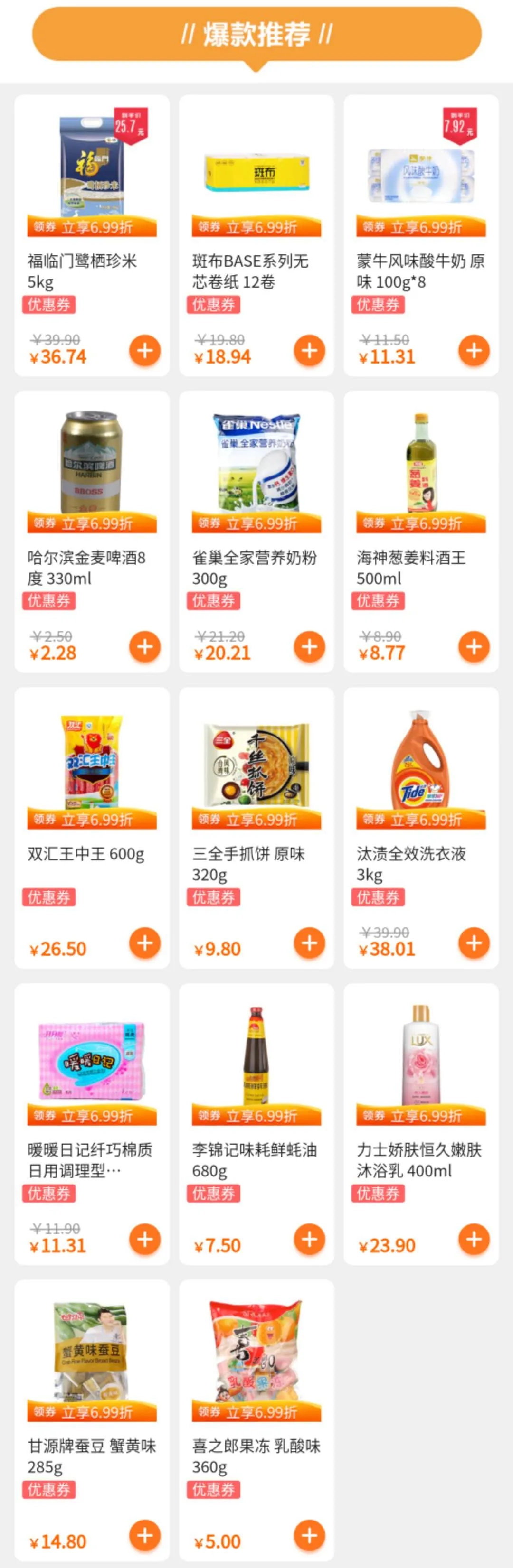Add 甘源牌蚕豆 蟹黄味 to cart
The width and height of the screenshot is (513, 1568).
[144, 1535]
